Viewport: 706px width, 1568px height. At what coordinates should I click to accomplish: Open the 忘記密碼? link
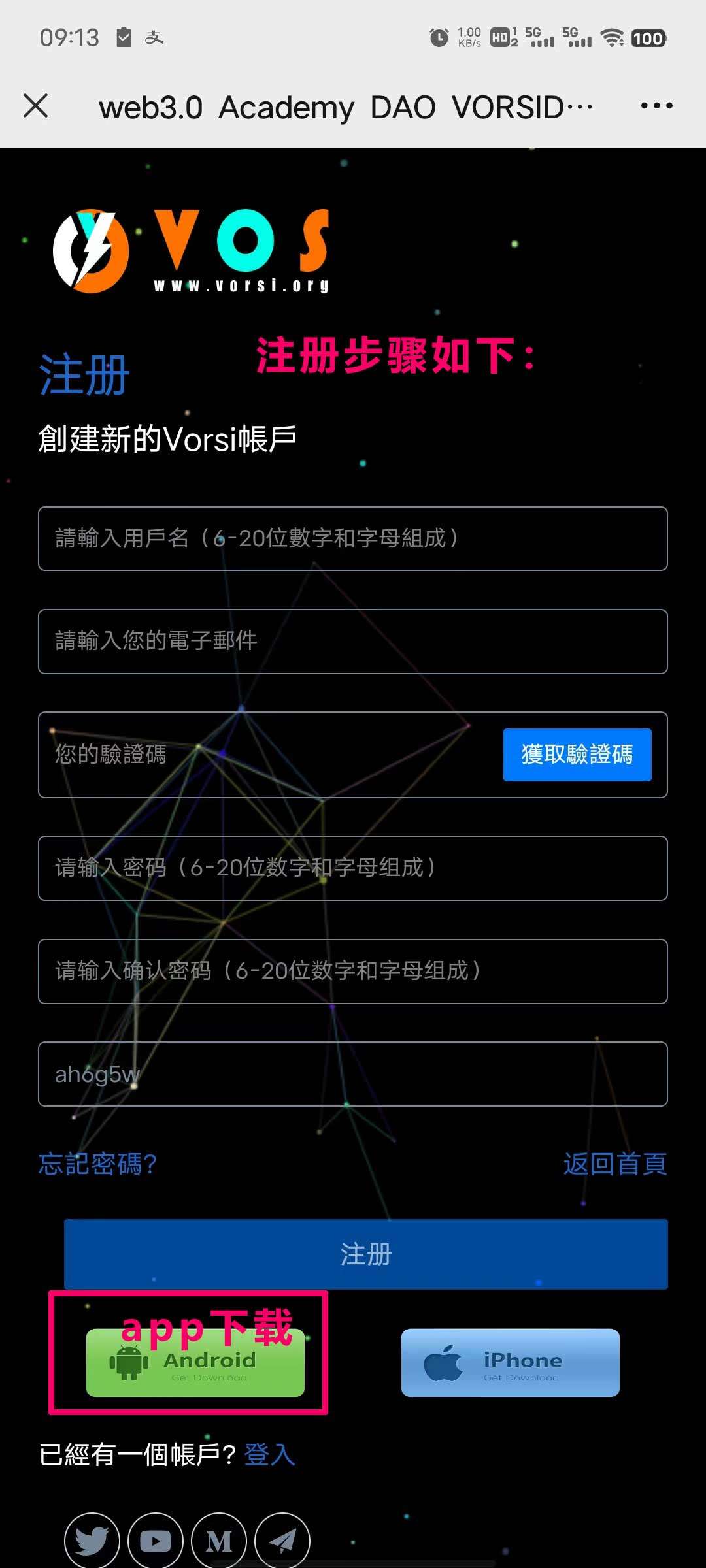(97, 1164)
